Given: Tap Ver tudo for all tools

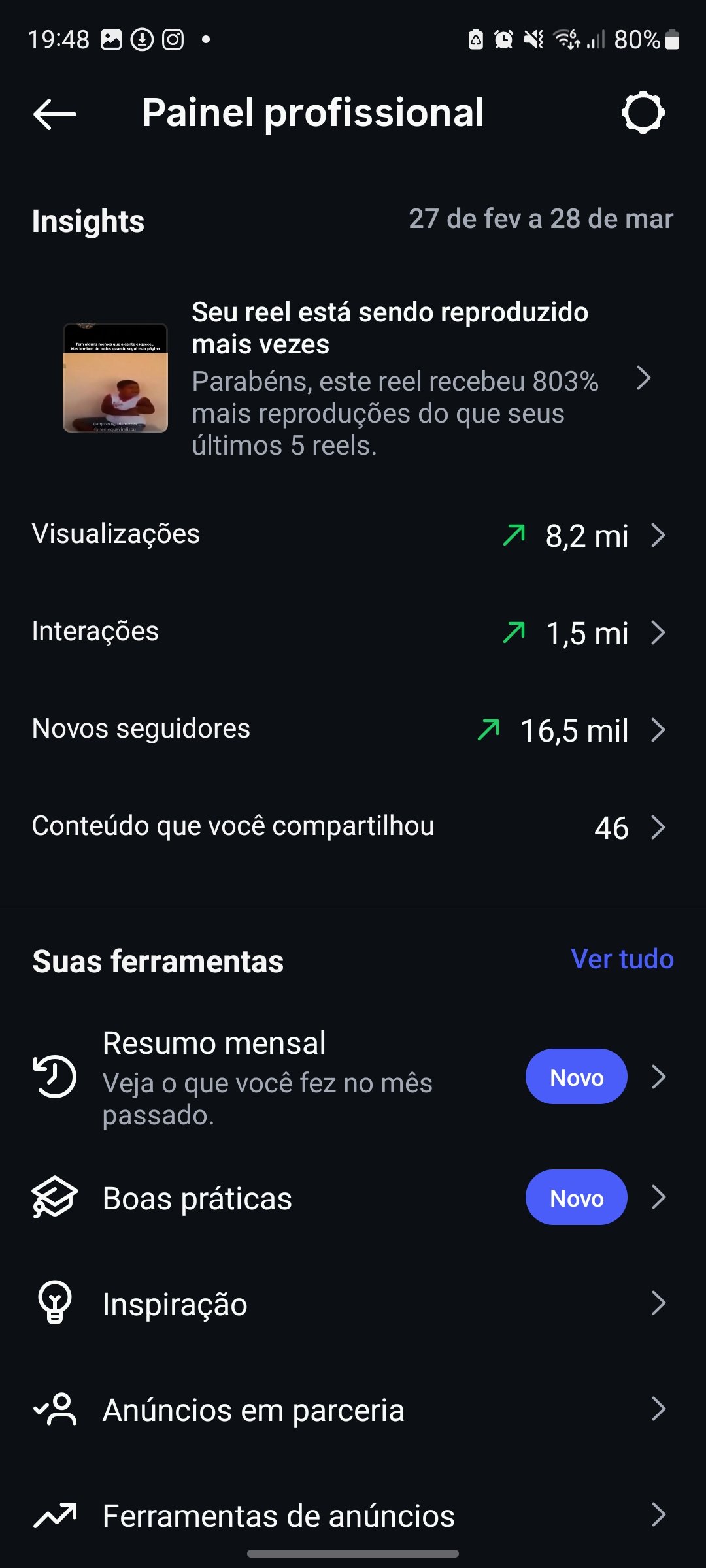Looking at the screenshot, I should tap(622, 960).
